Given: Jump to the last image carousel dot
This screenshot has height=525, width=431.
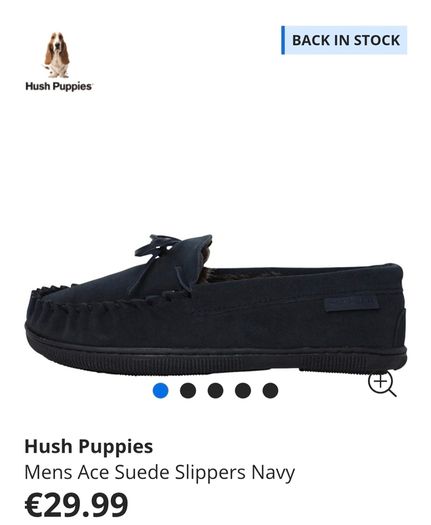Looking at the screenshot, I should tap(270, 390).
